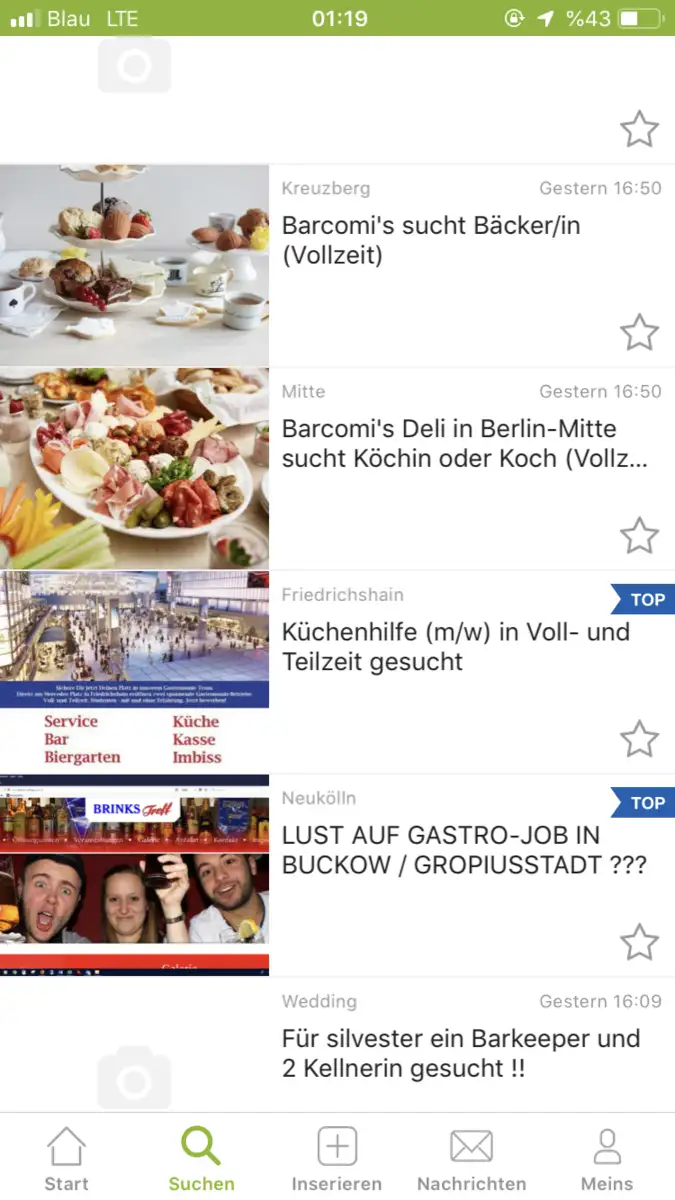Favorite the Barcomi's sucht Bäcker/in ad
This screenshot has height=1200, width=675.
[x=639, y=332]
